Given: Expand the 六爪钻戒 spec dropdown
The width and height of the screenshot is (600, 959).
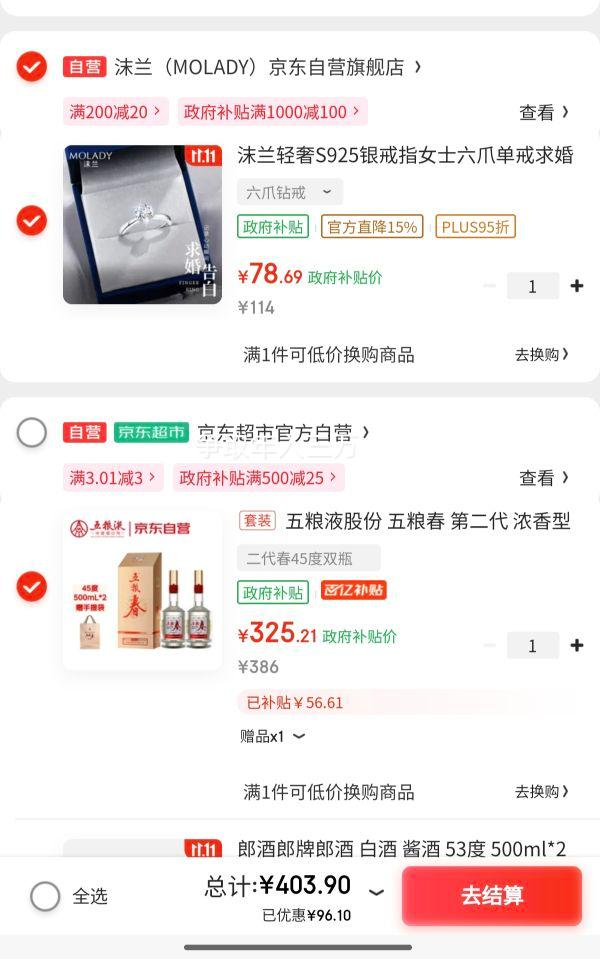Looking at the screenshot, I should tap(289, 192).
